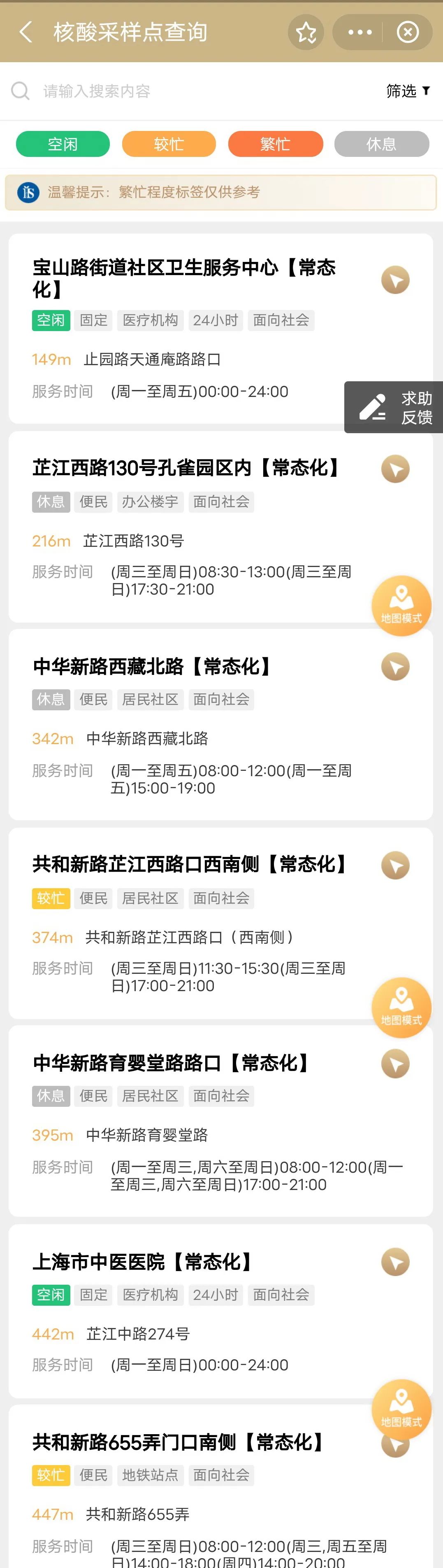Select the 较忙 filter chip
The width and height of the screenshot is (443, 1568).
click(169, 144)
